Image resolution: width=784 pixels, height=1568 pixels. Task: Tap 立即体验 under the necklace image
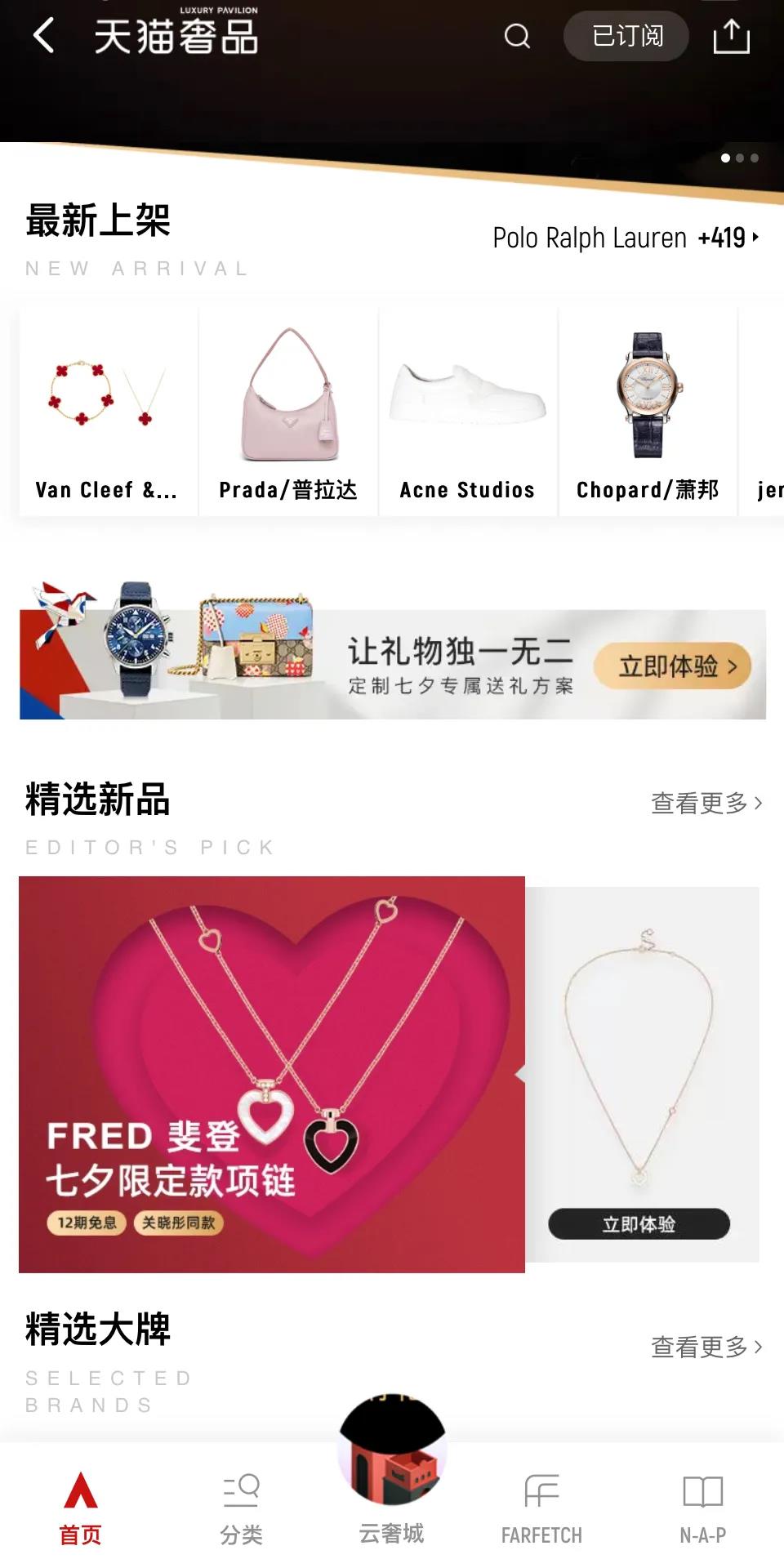pos(639,1223)
